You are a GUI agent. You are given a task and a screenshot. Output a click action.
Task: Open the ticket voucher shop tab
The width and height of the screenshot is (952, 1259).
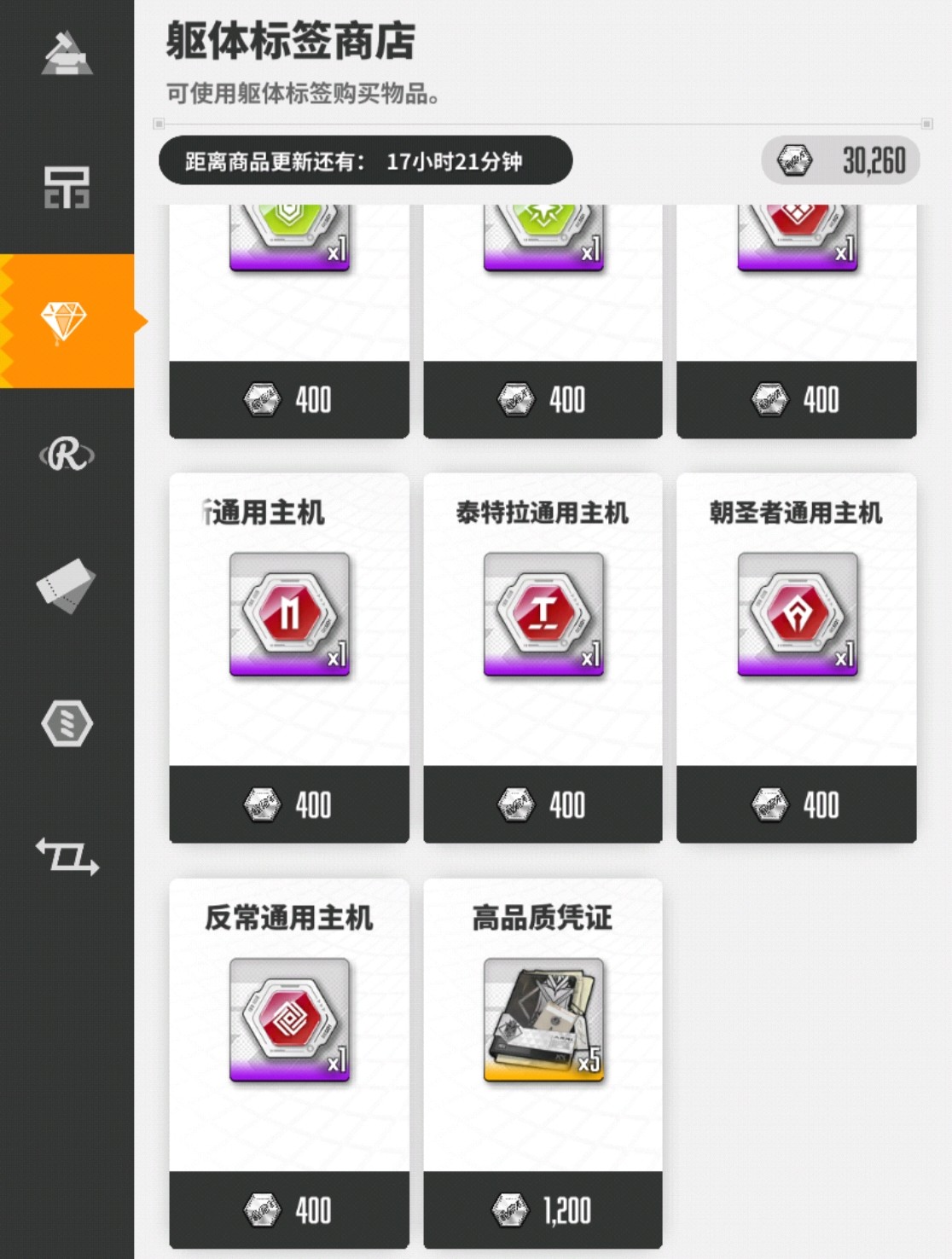tap(67, 587)
